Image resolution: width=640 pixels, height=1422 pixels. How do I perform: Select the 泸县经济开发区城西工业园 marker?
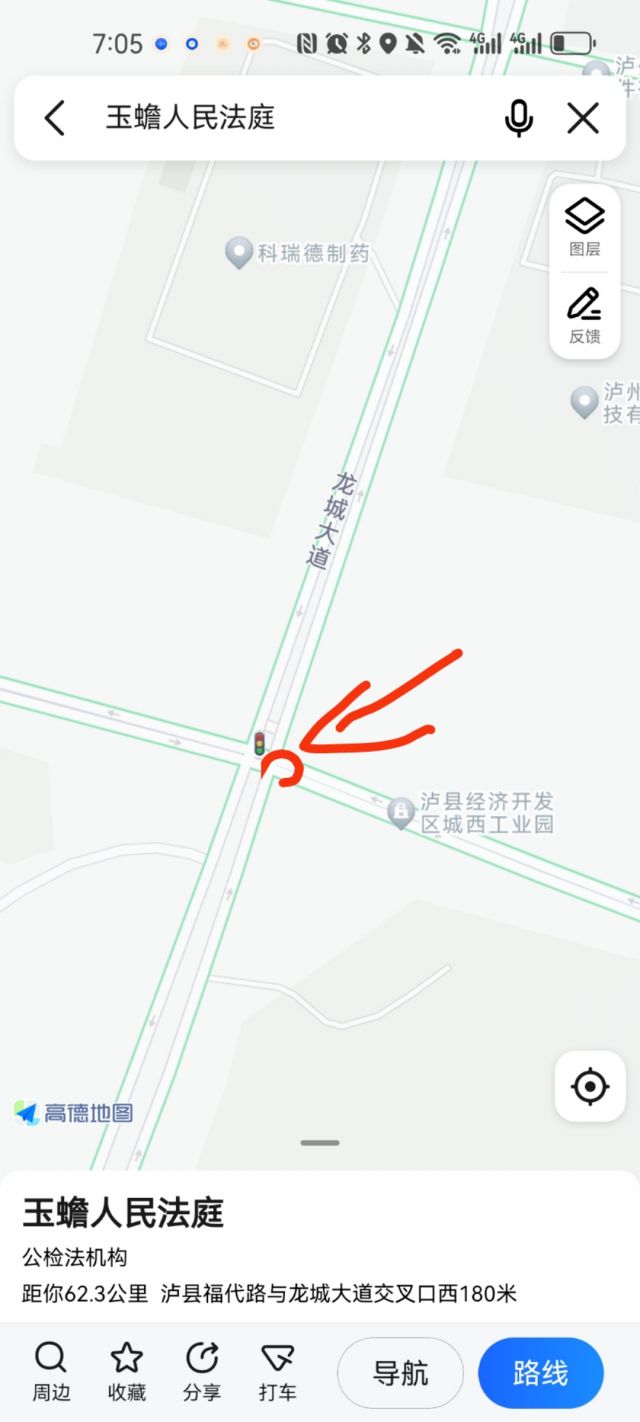point(401,812)
